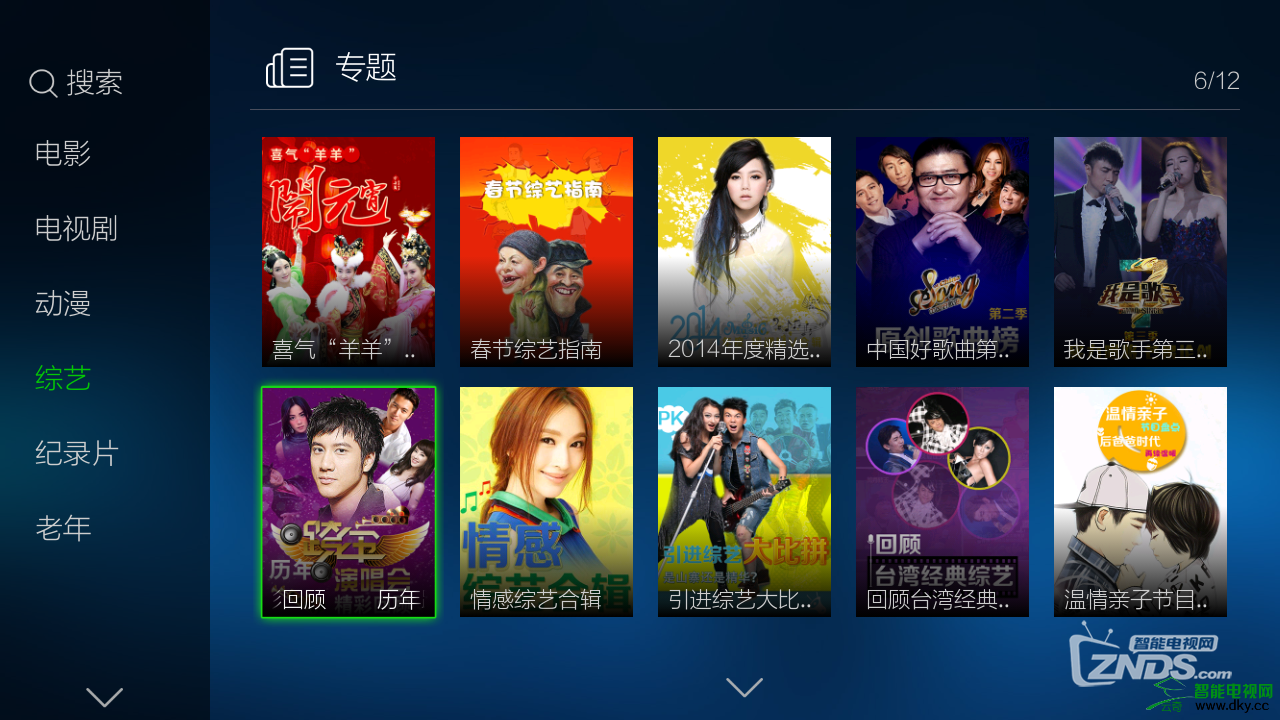Open the 春节综艺指南 topic
This screenshot has height=720, width=1280.
(x=546, y=252)
